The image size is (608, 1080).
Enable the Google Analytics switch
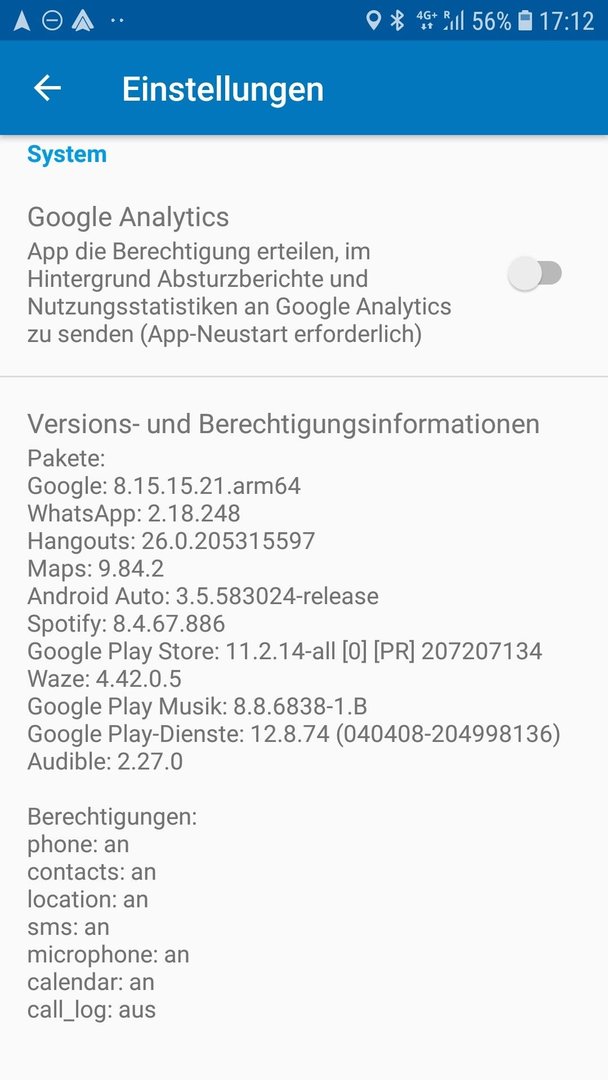[535, 273]
